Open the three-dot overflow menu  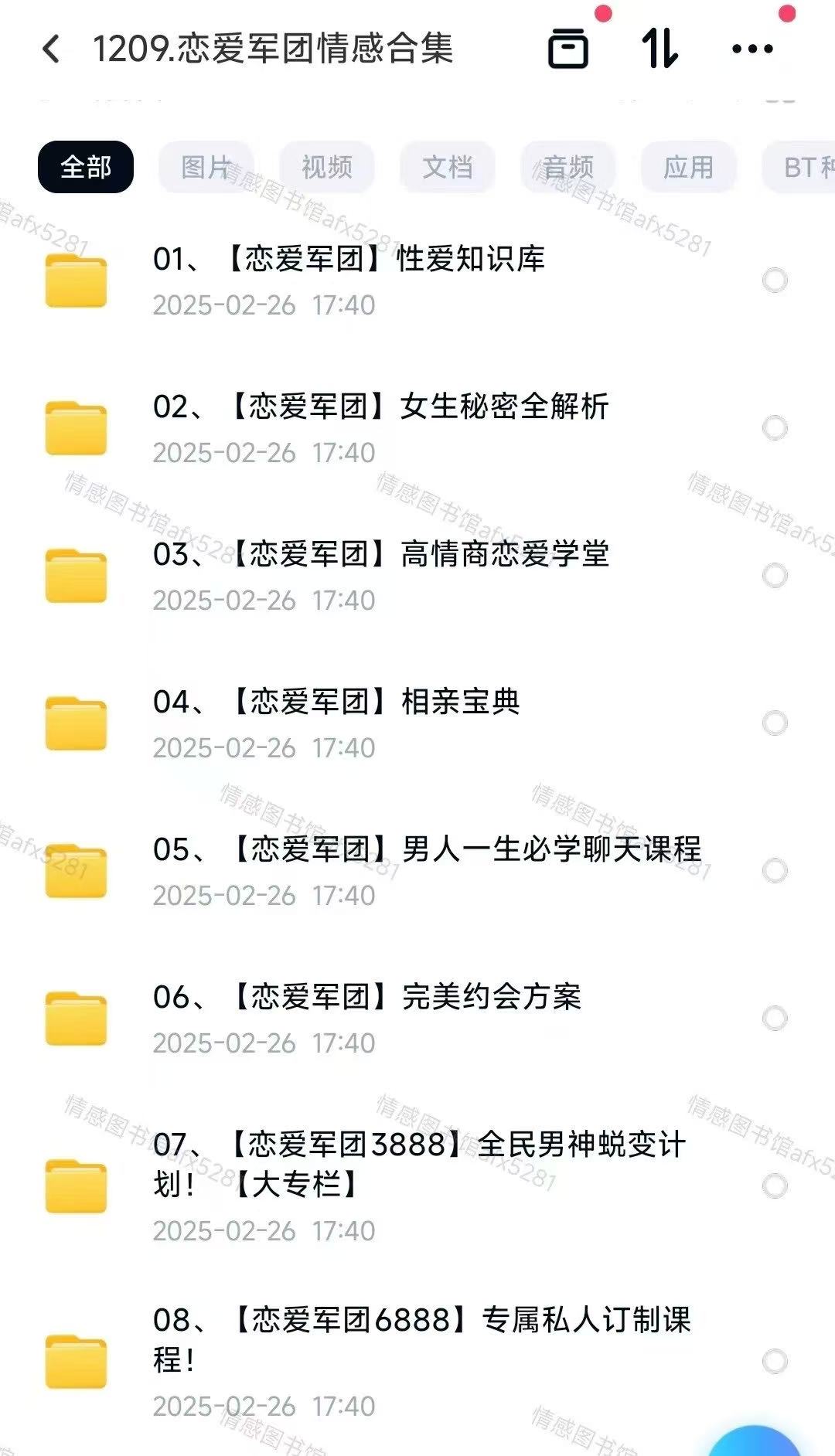coord(751,49)
